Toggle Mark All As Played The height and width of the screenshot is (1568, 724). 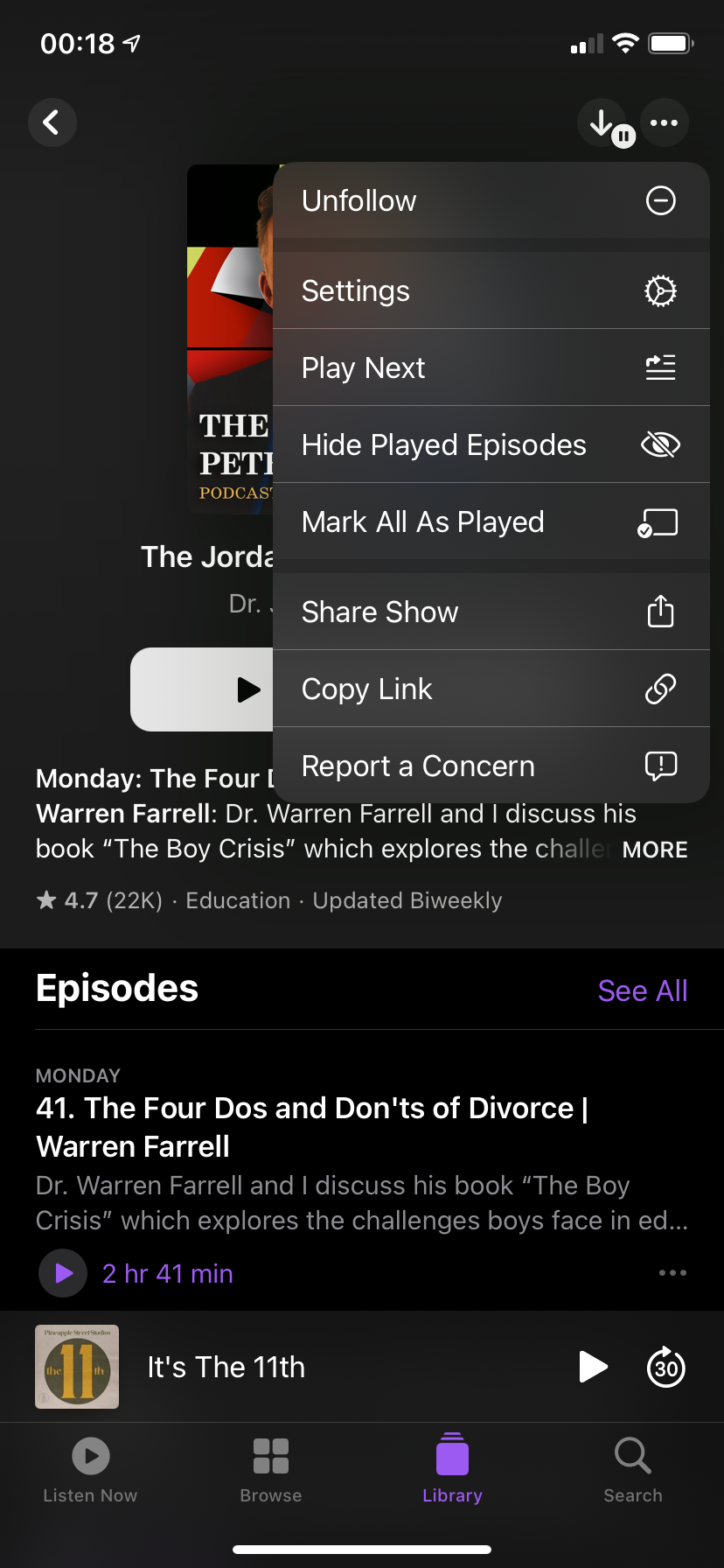coord(660,521)
